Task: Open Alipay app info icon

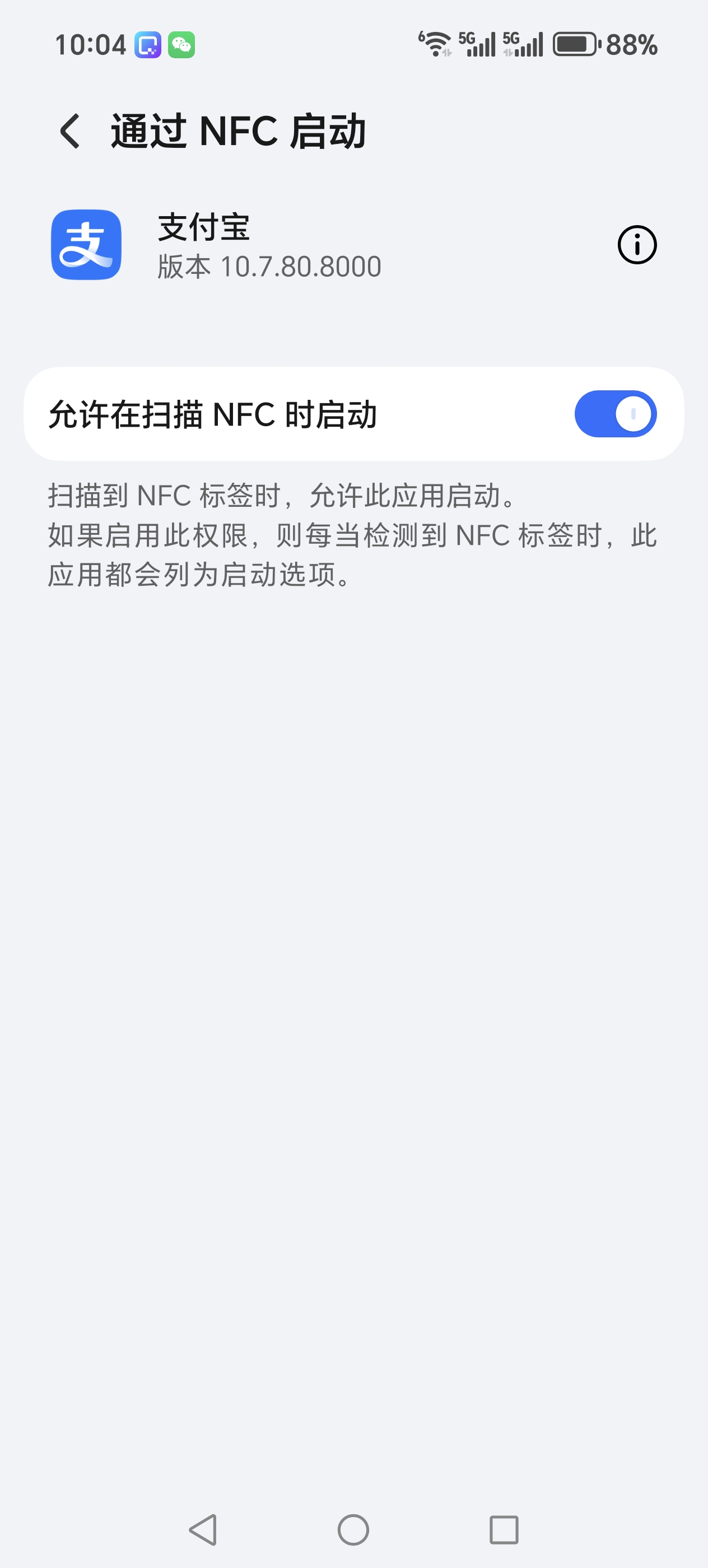Action: (637, 245)
